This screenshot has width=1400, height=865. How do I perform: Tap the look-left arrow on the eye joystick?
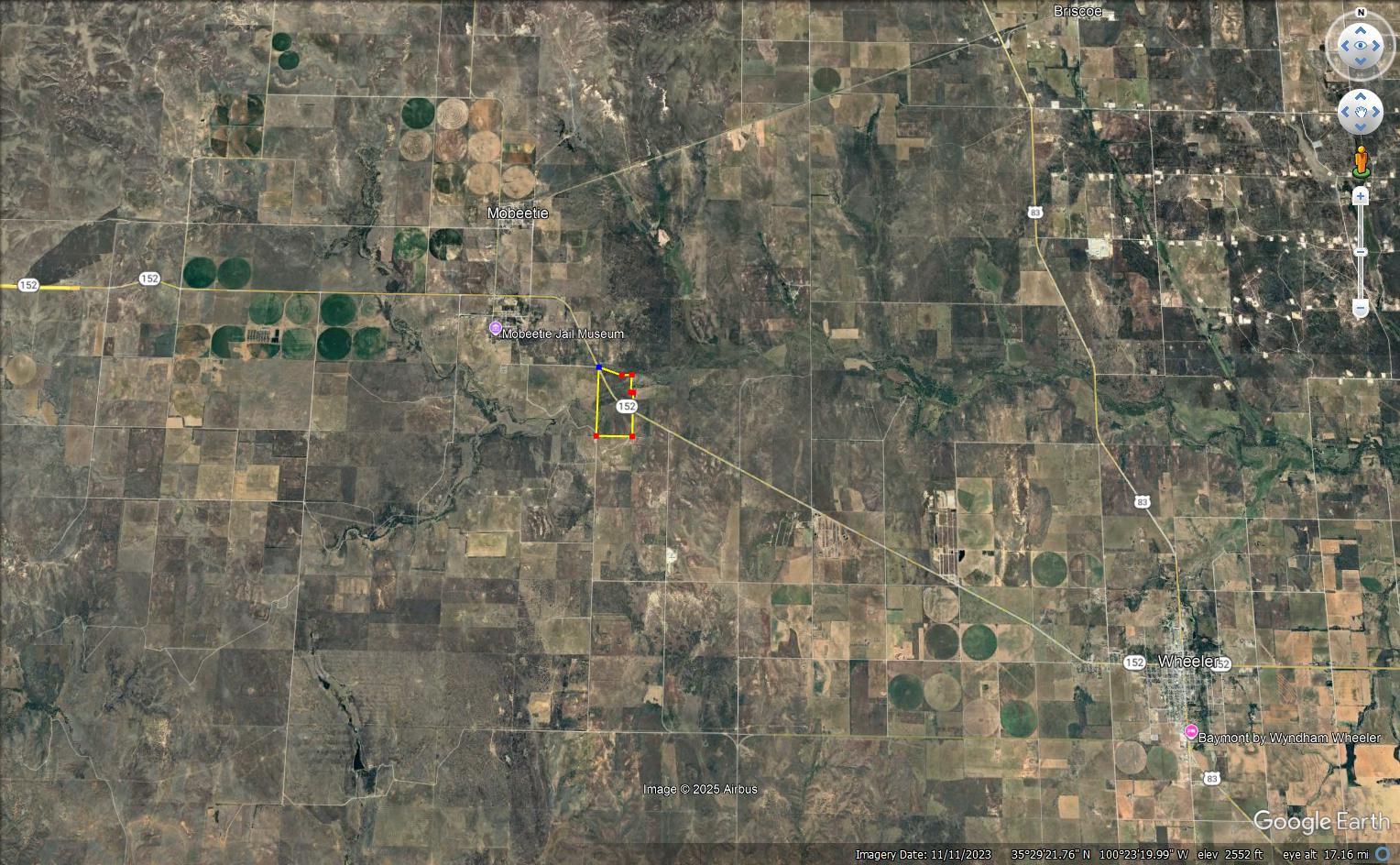(x=1343, y=45)
